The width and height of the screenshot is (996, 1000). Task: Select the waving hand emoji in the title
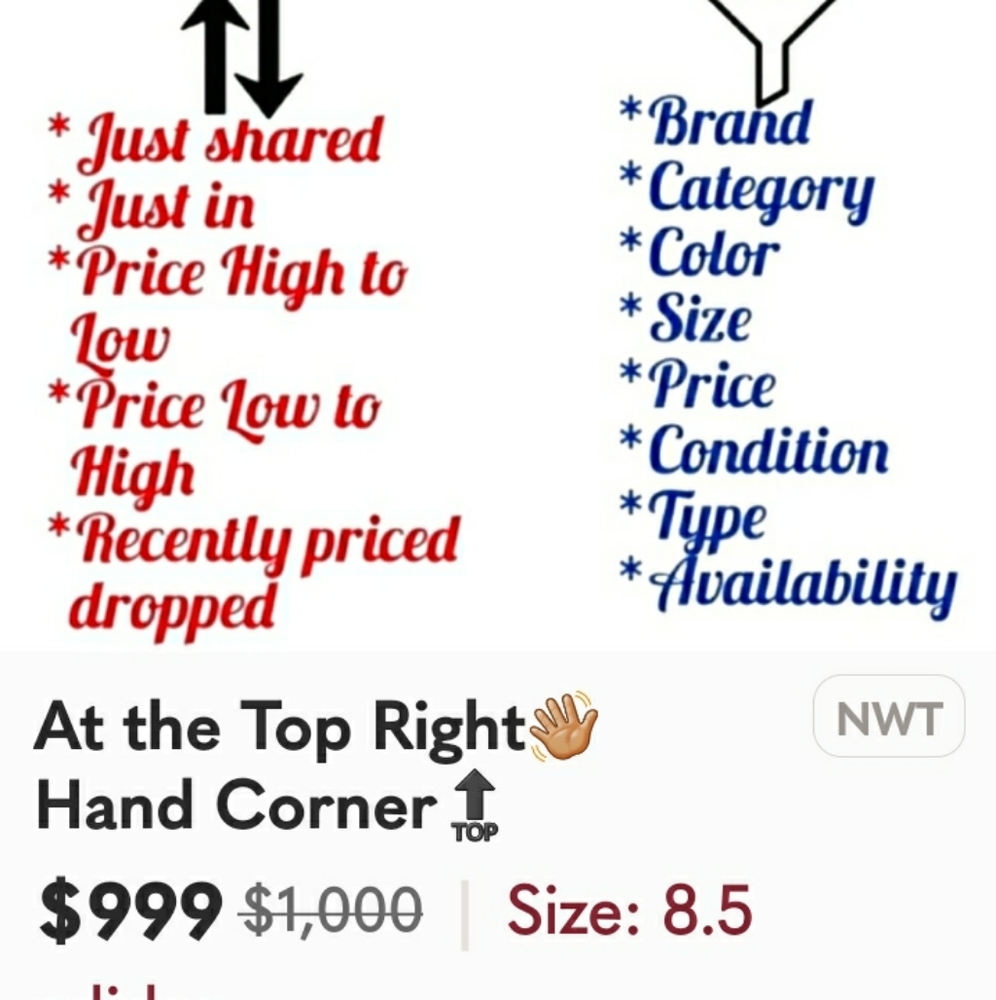(x=563, y=725)
